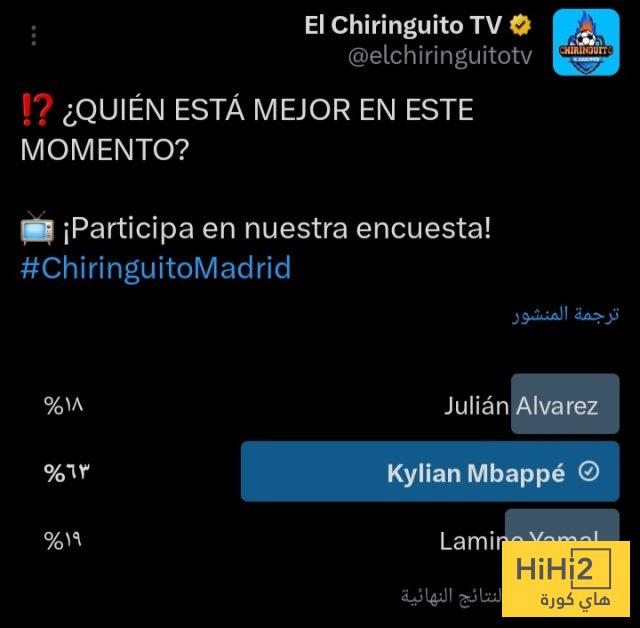Open the post's three-dot overflow menu
This screenshot has width=640, height=628.
click(34, 36)
